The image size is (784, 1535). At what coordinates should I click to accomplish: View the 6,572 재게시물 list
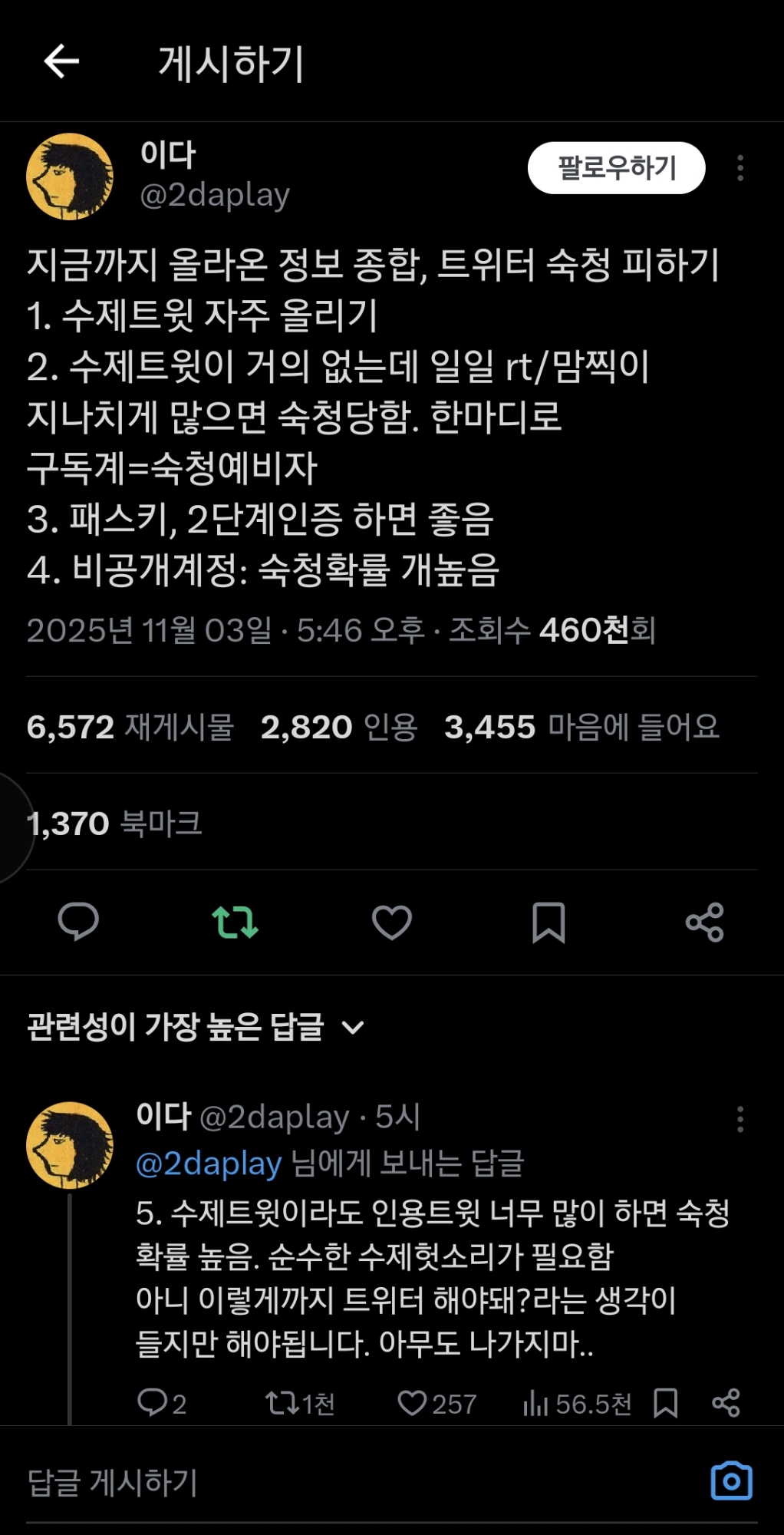[130, 727]
